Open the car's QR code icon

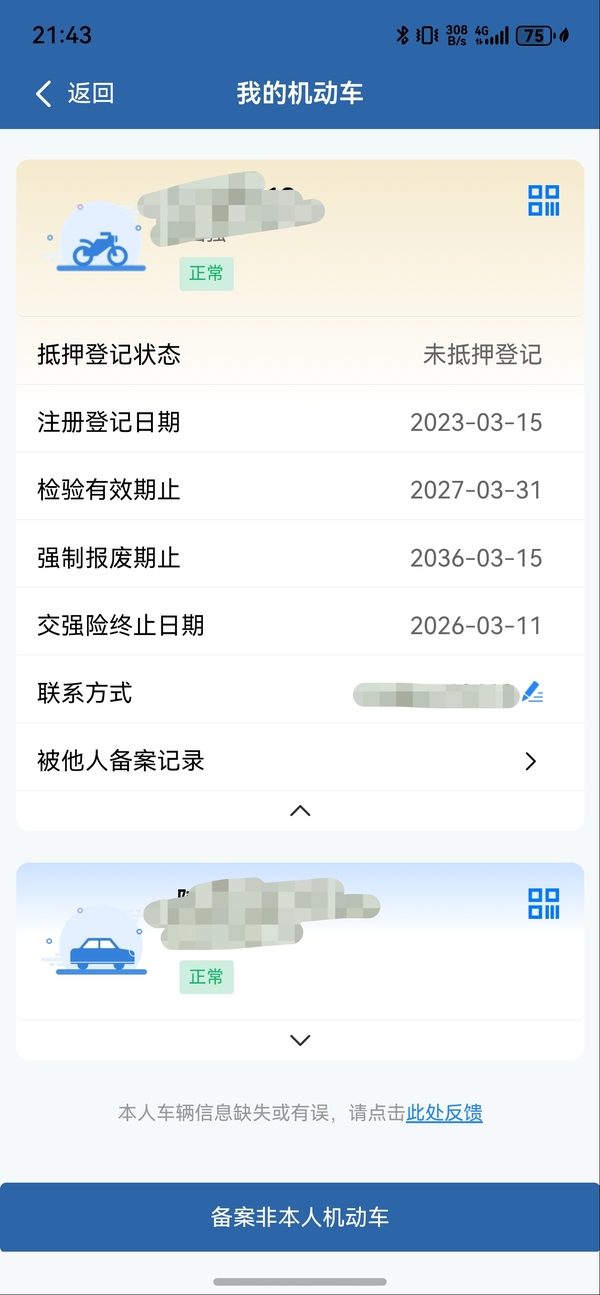click(543, 903)
